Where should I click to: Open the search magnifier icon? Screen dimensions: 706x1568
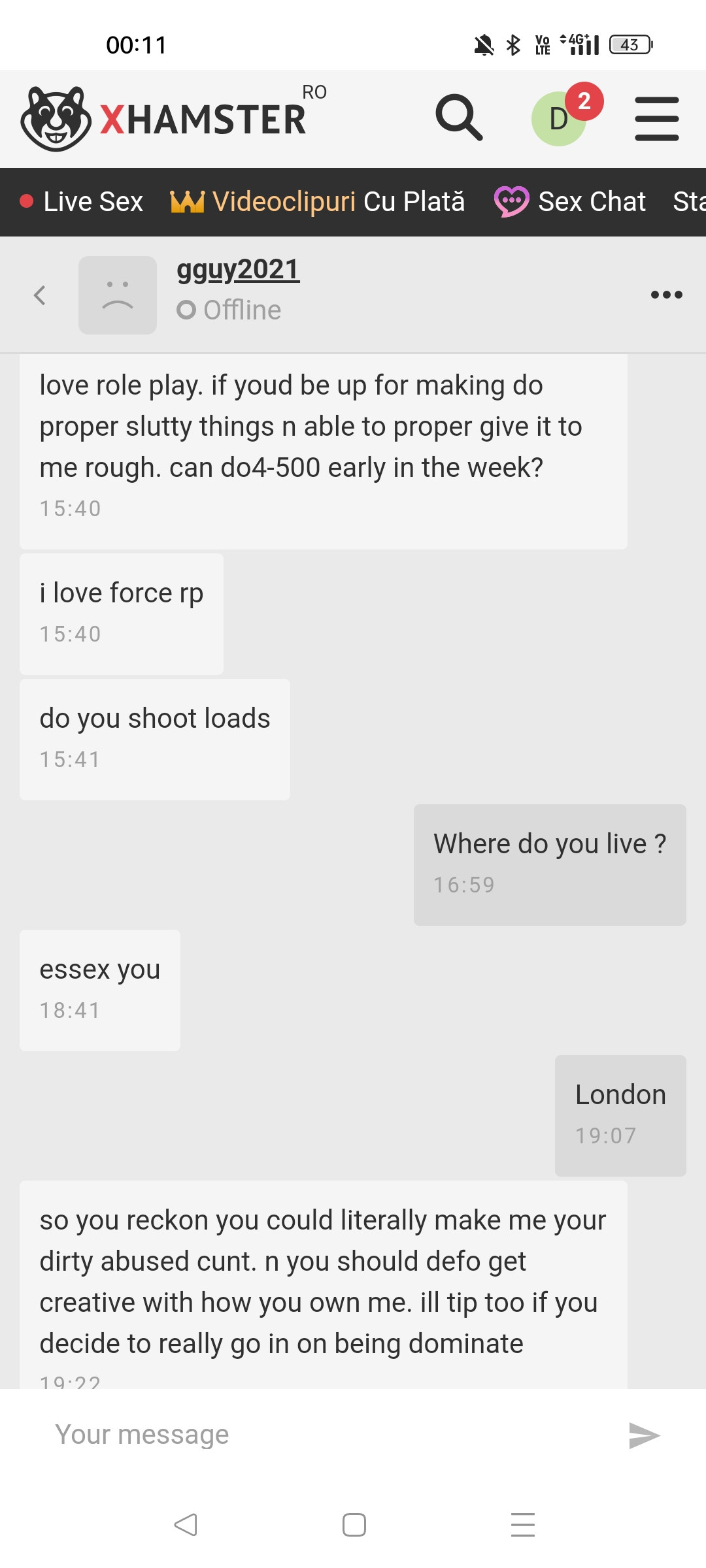pos(459,118)
